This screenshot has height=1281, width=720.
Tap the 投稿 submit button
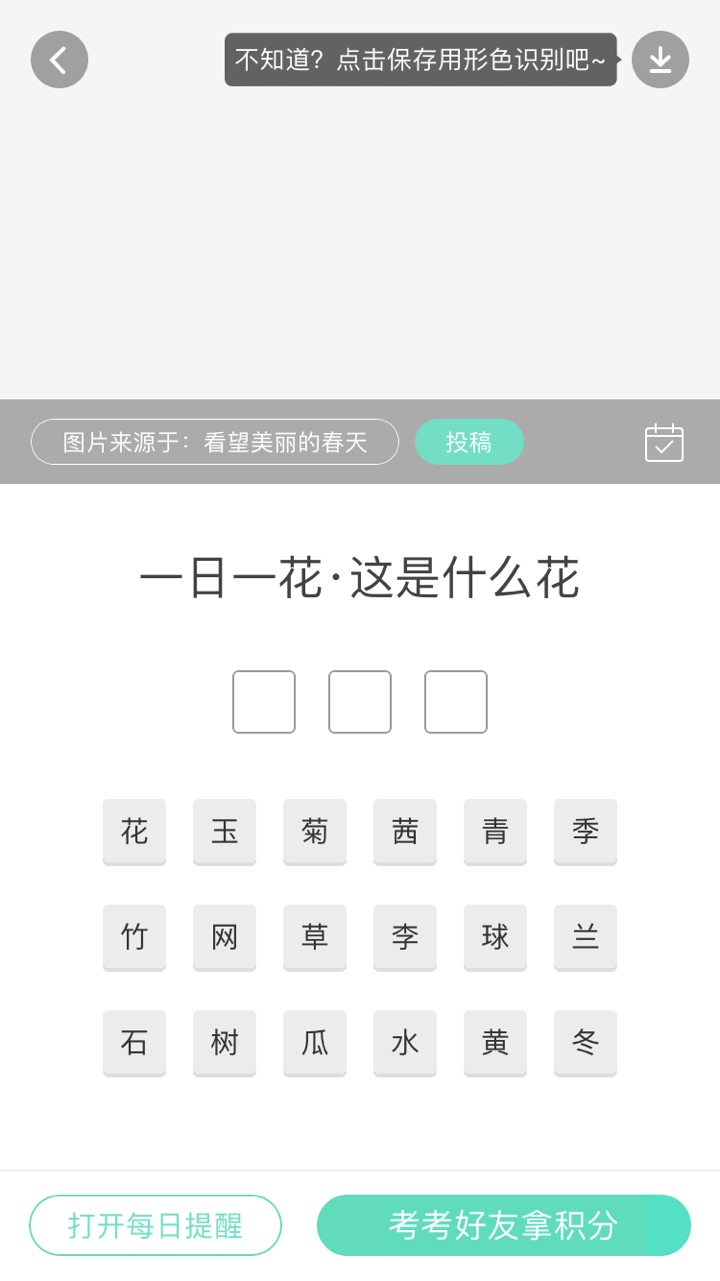pyautogui.click(x=469, y=442)
